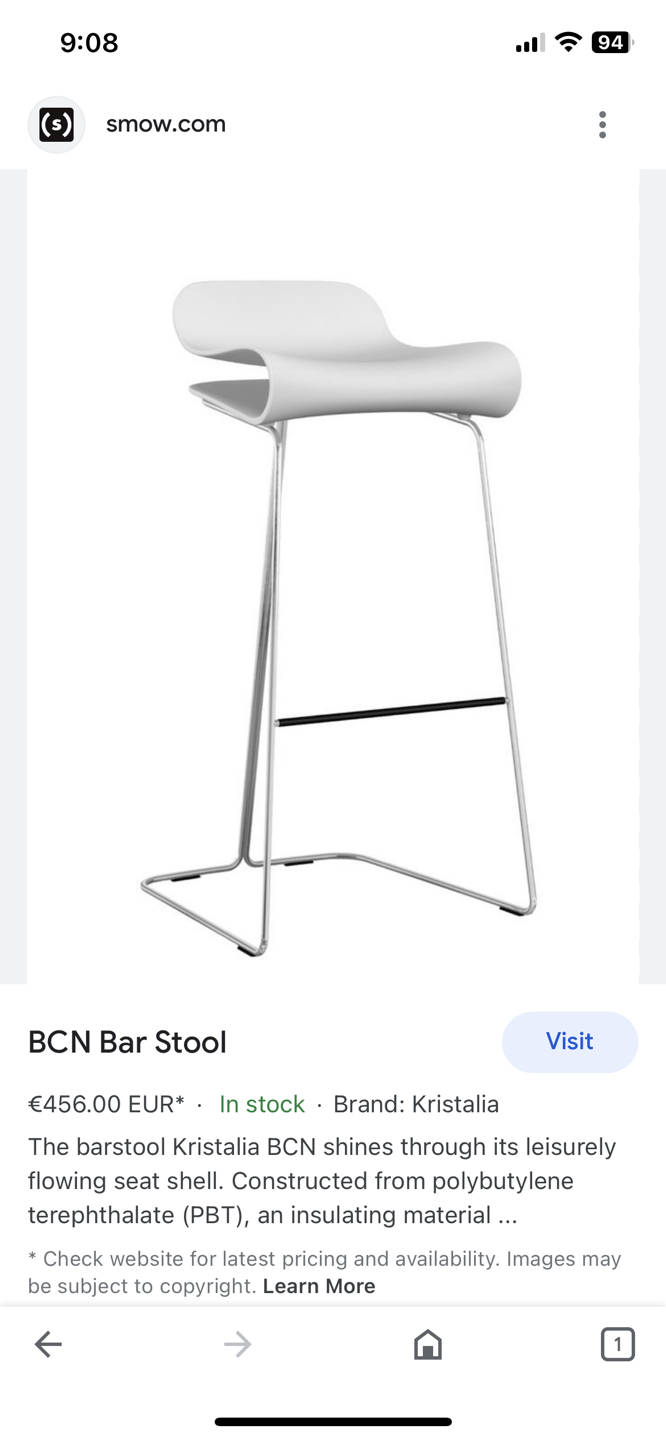This screenshot has width=666, height=1440.
Task: Open the smow.com site source
Action: point(165,125)
